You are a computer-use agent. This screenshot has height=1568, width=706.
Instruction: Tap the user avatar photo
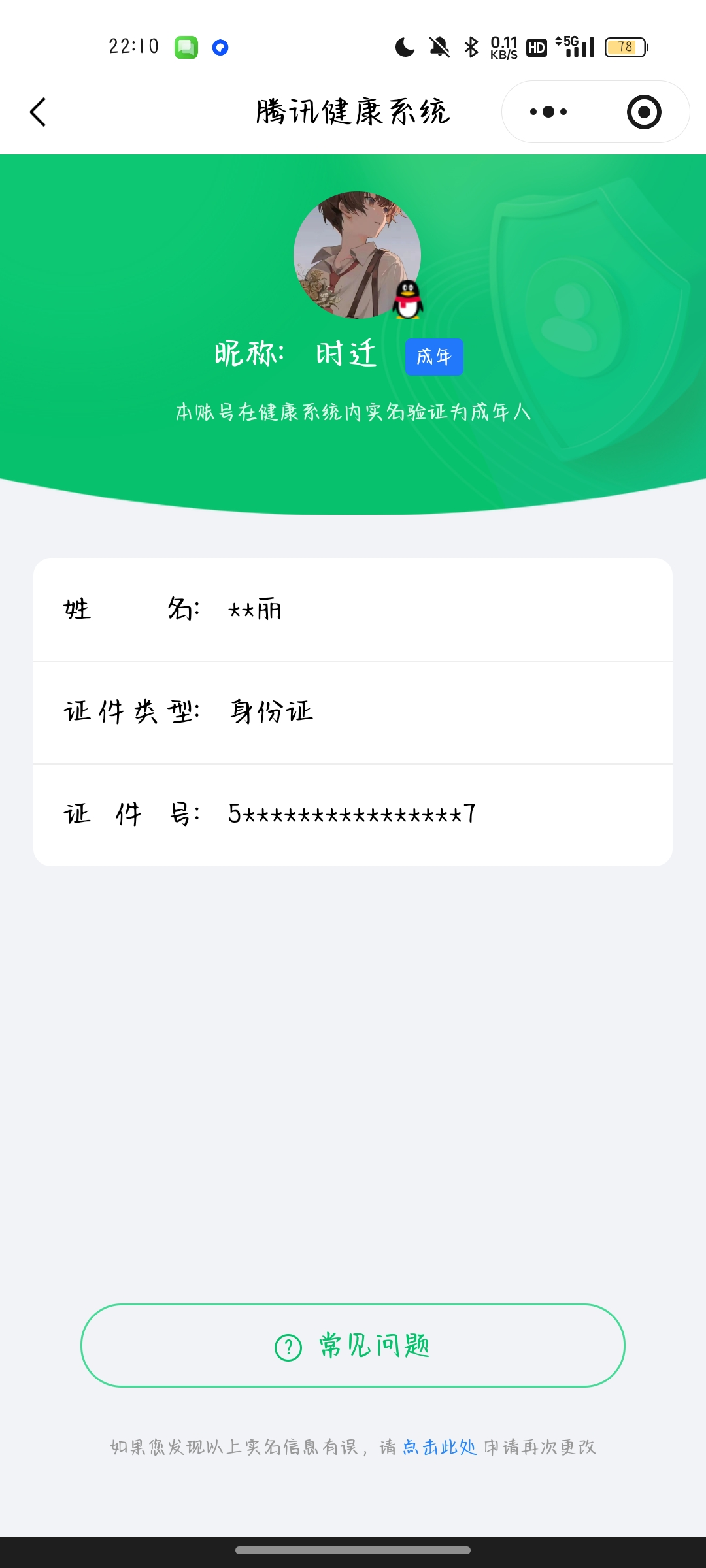coord(356,256)
